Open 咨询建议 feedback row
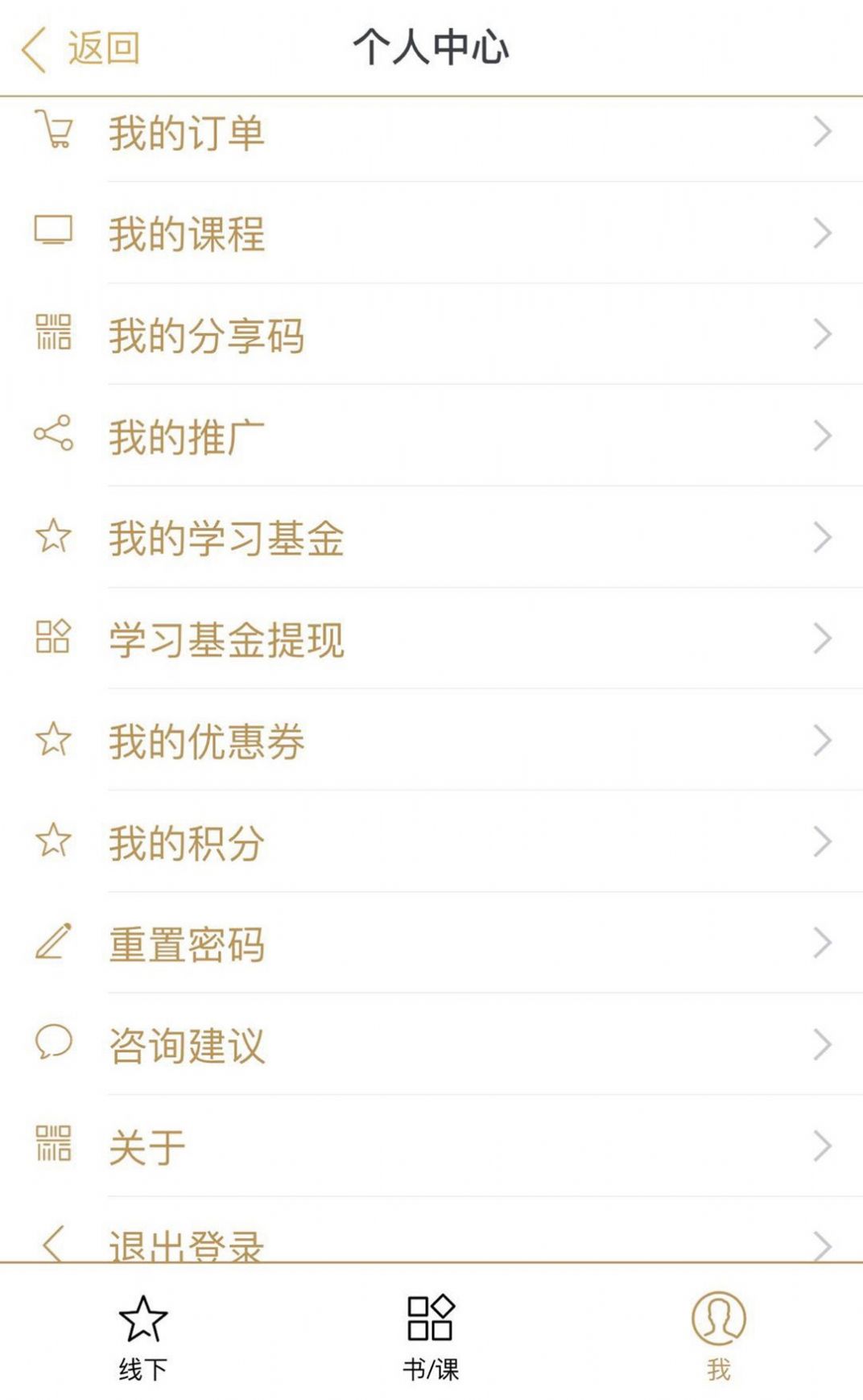This screenshot has height=1400, width=863. pyautogui.click(x=431, y=1044)
